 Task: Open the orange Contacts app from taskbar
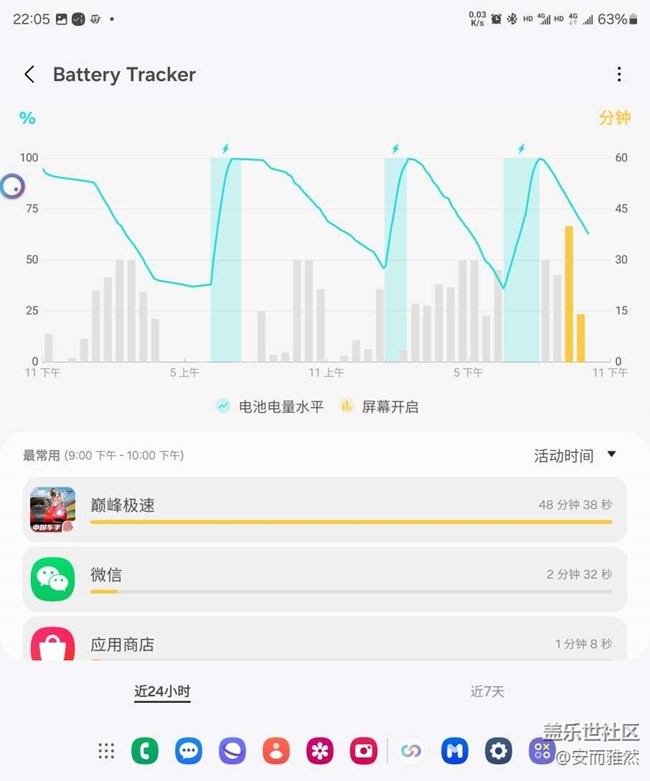click(x=276, y=751)
